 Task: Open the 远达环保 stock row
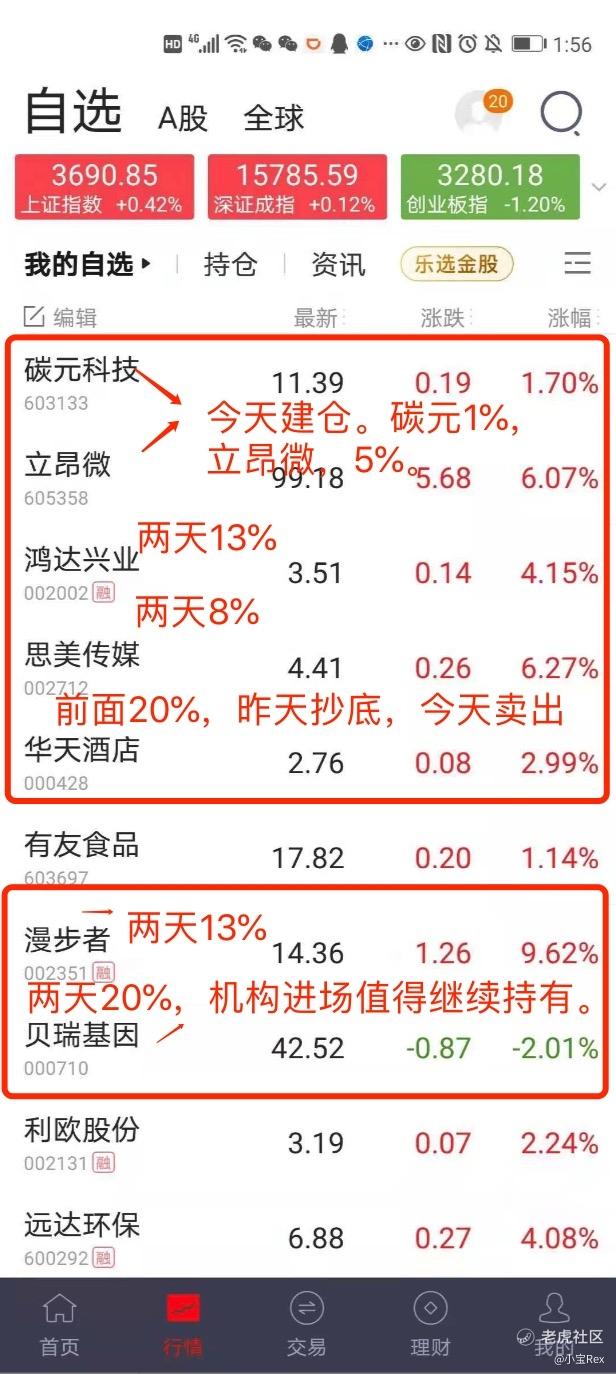tap(308, 1236)
